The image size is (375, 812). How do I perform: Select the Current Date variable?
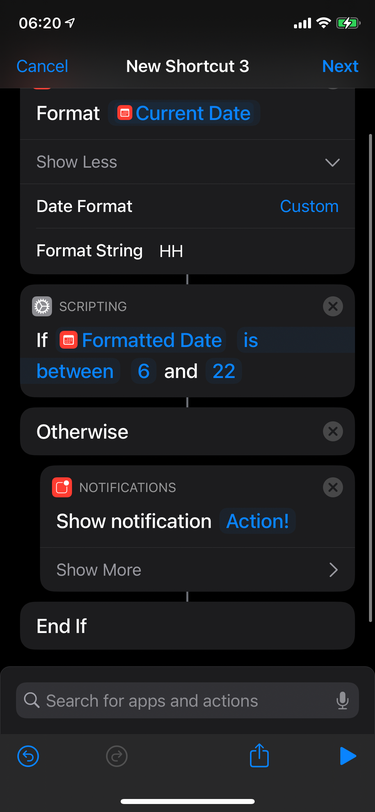(x=184, y=113)
